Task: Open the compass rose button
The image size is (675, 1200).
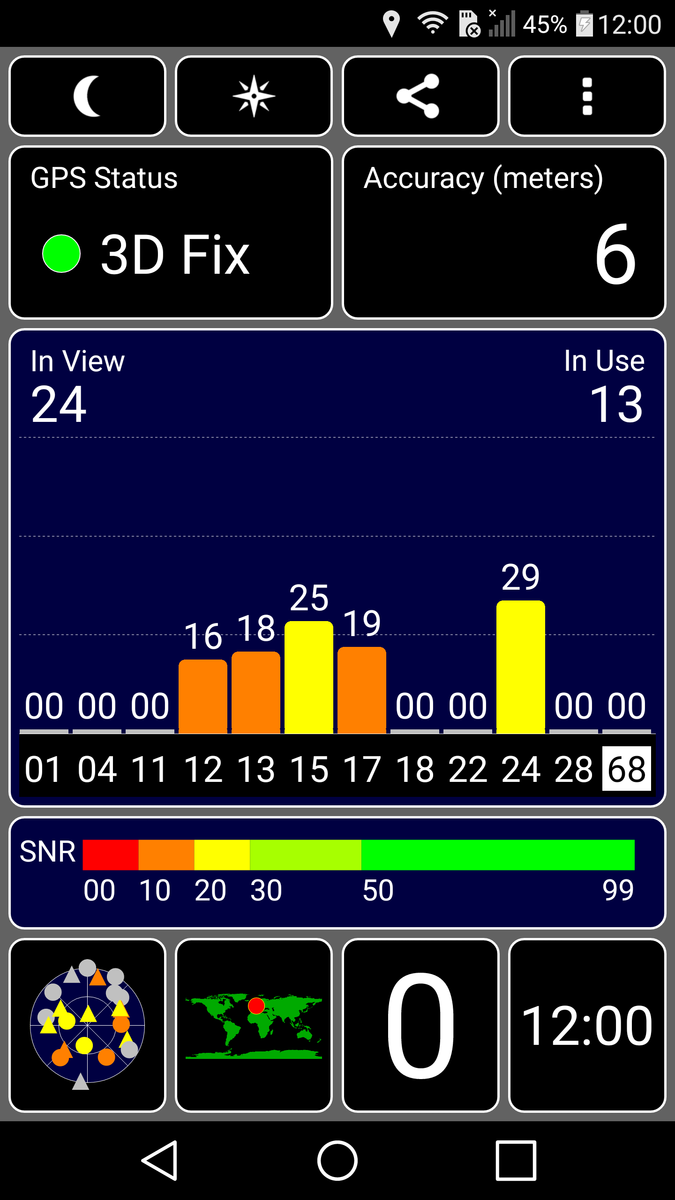Action: [254, 96]
